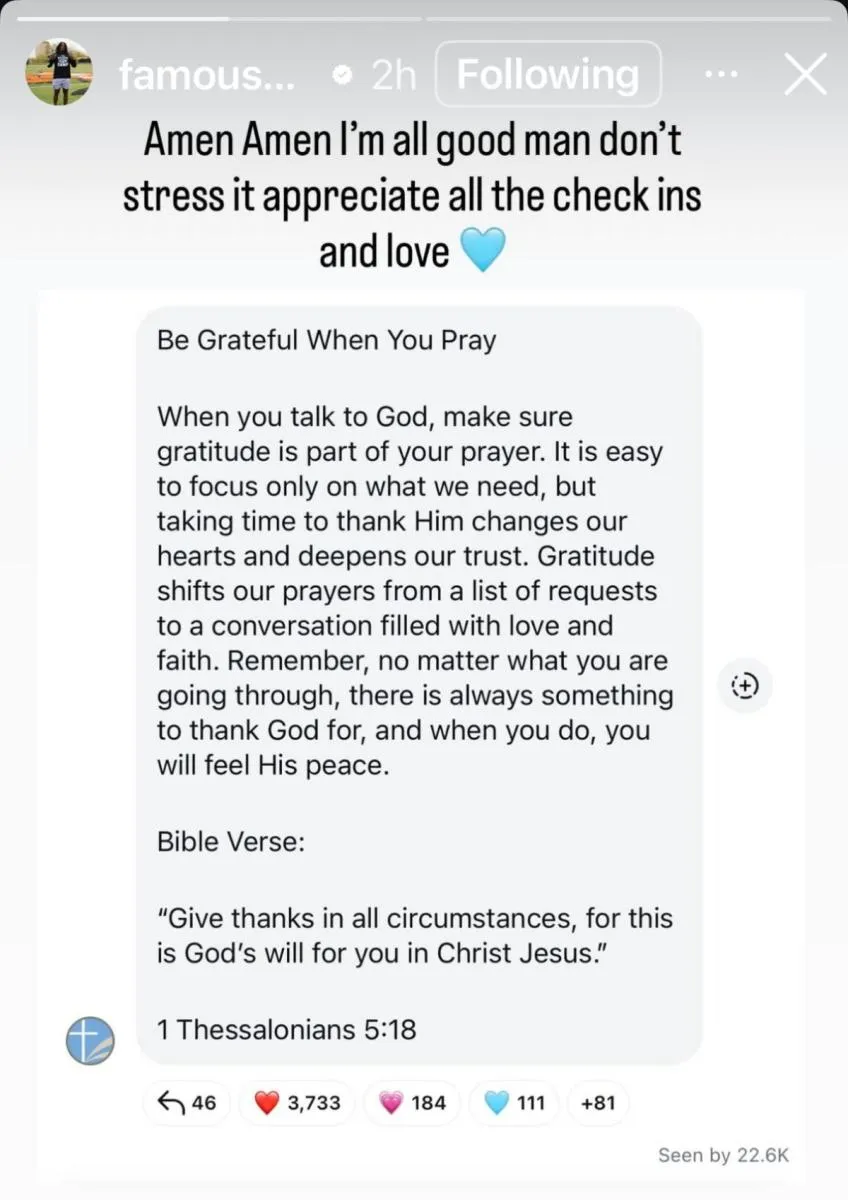The image size is (848, 1200).
Task: Open the story poster's profile picture
Action: (59, 73)
